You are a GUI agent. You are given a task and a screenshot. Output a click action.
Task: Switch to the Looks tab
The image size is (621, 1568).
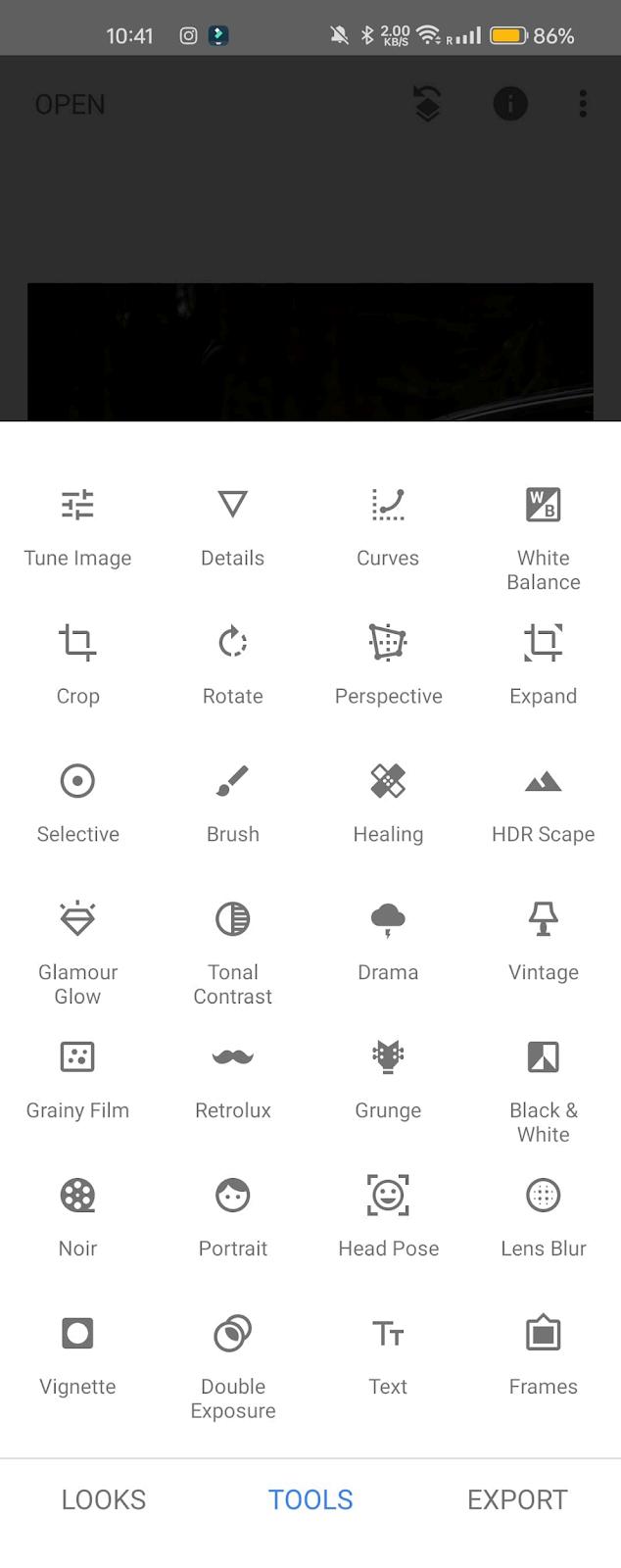pyautogui.click(x=104, y=1499)
